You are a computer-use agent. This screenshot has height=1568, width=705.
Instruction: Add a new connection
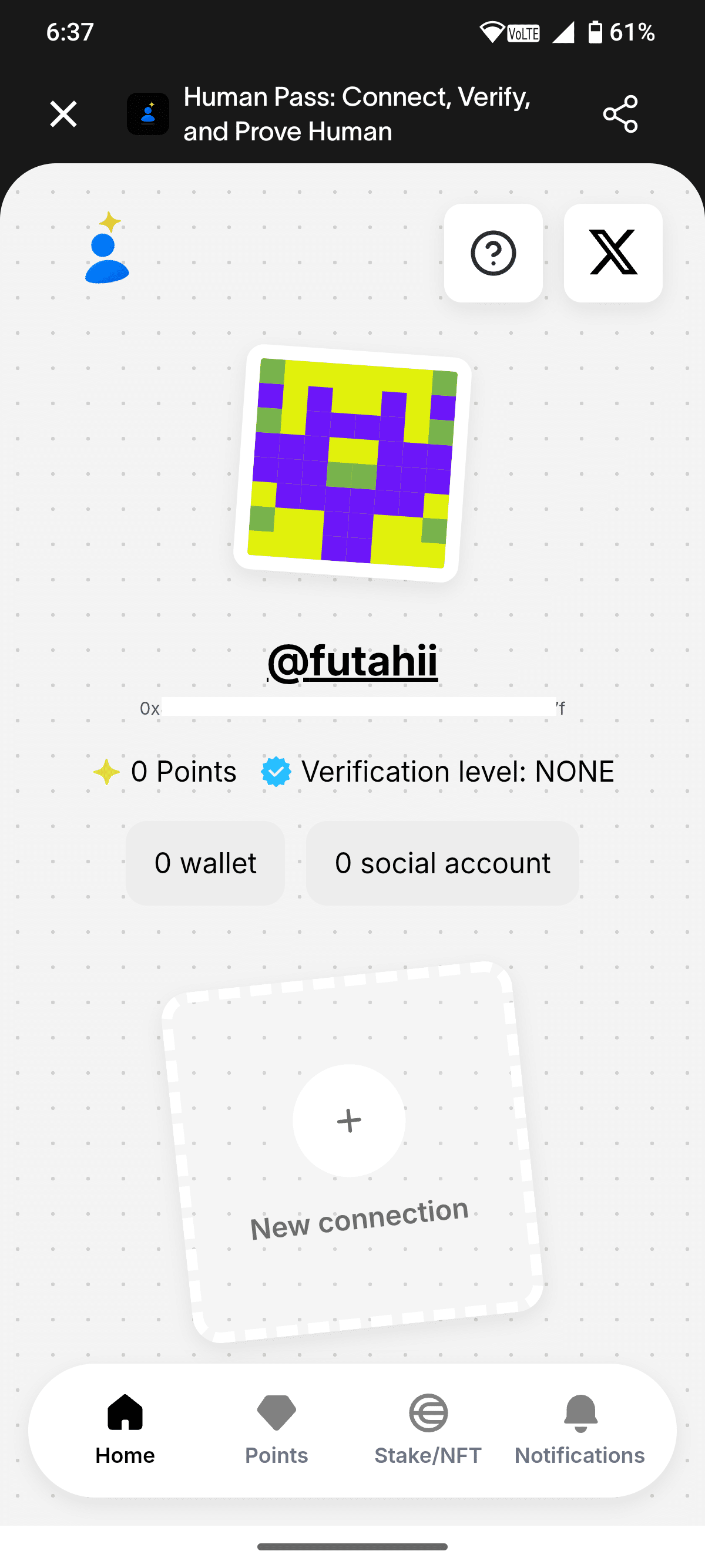350,1121
